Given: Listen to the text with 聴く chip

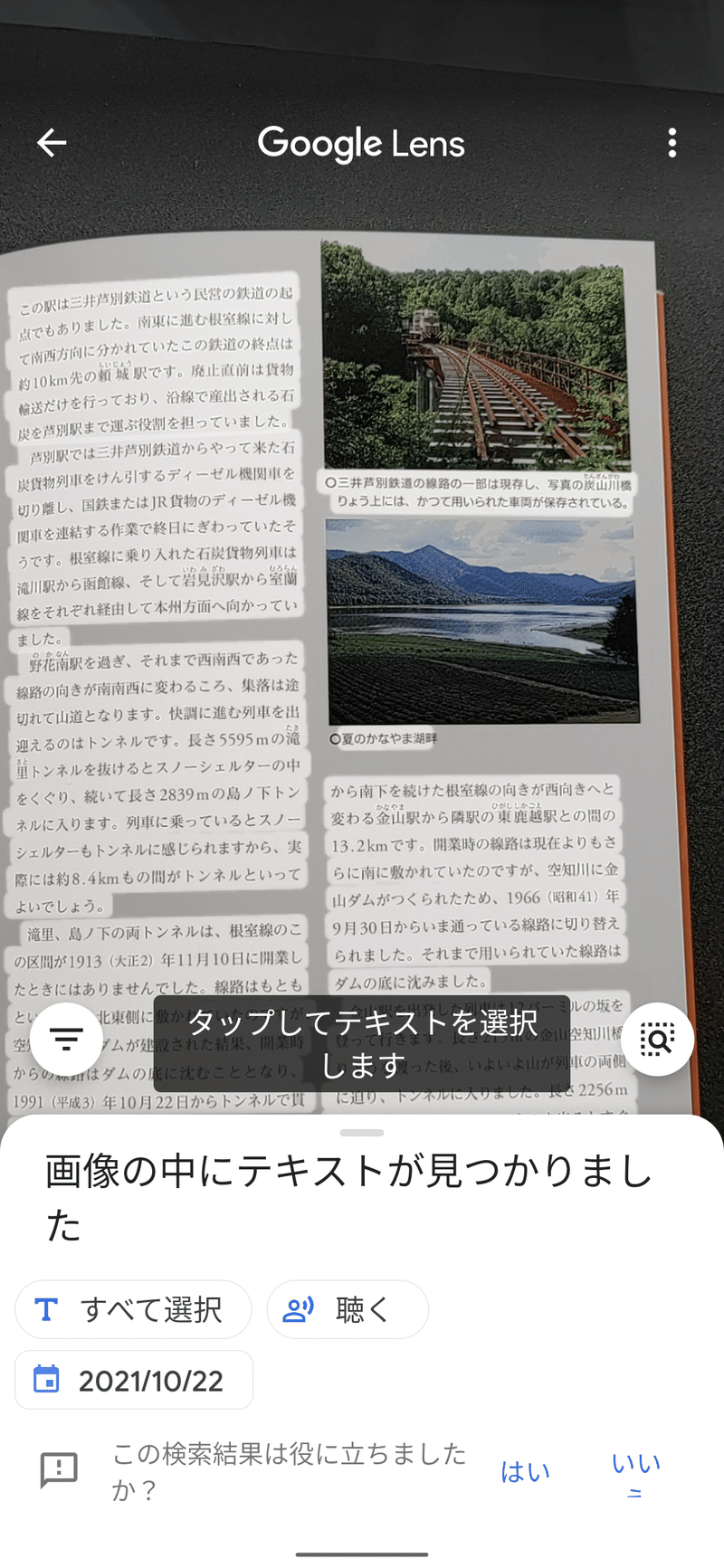Looking at the screenshot, I should click(x=348, y=1309).
